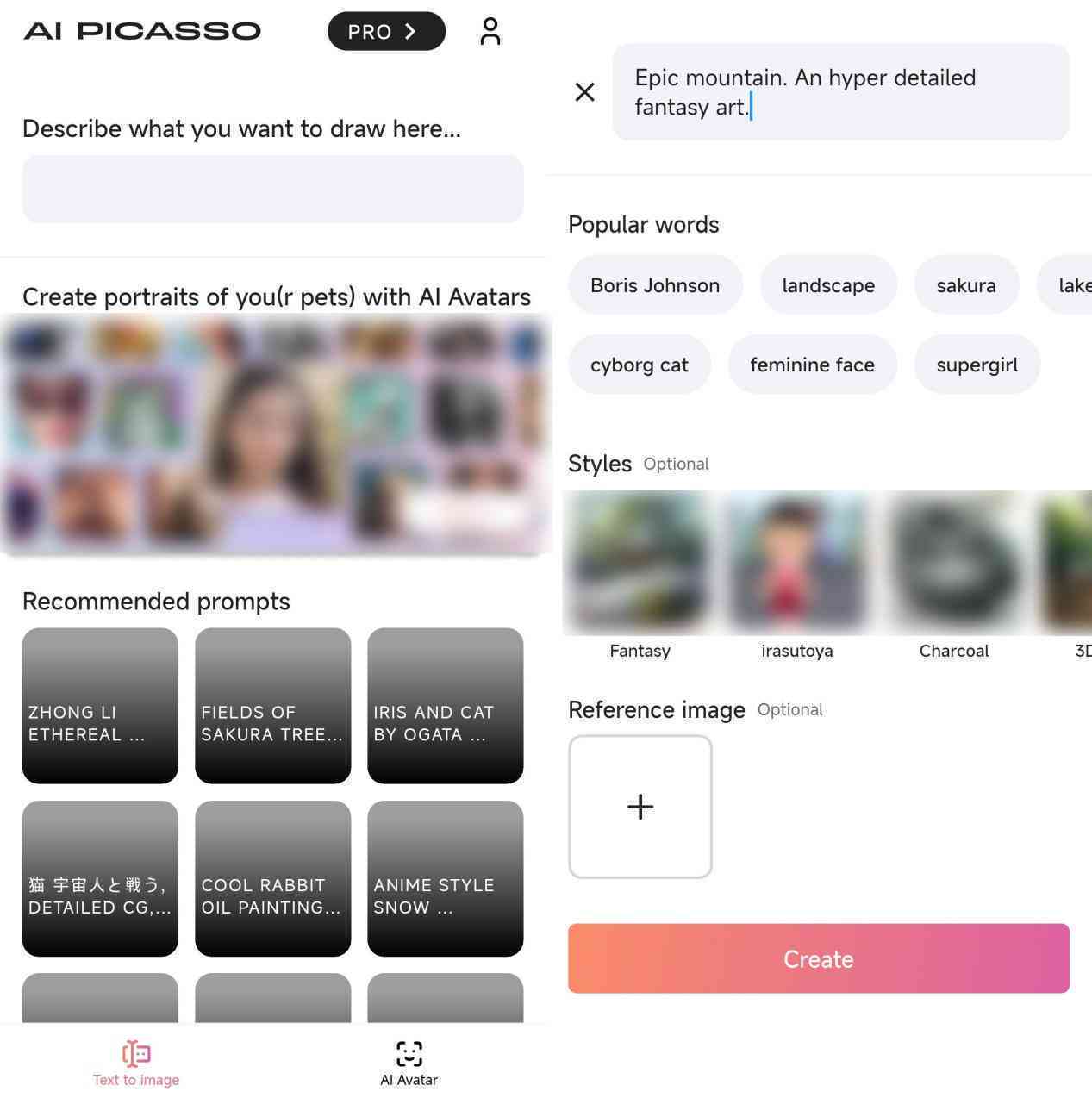Choose the Fields of Sakura Tree prompt

(x=272, y=706)
